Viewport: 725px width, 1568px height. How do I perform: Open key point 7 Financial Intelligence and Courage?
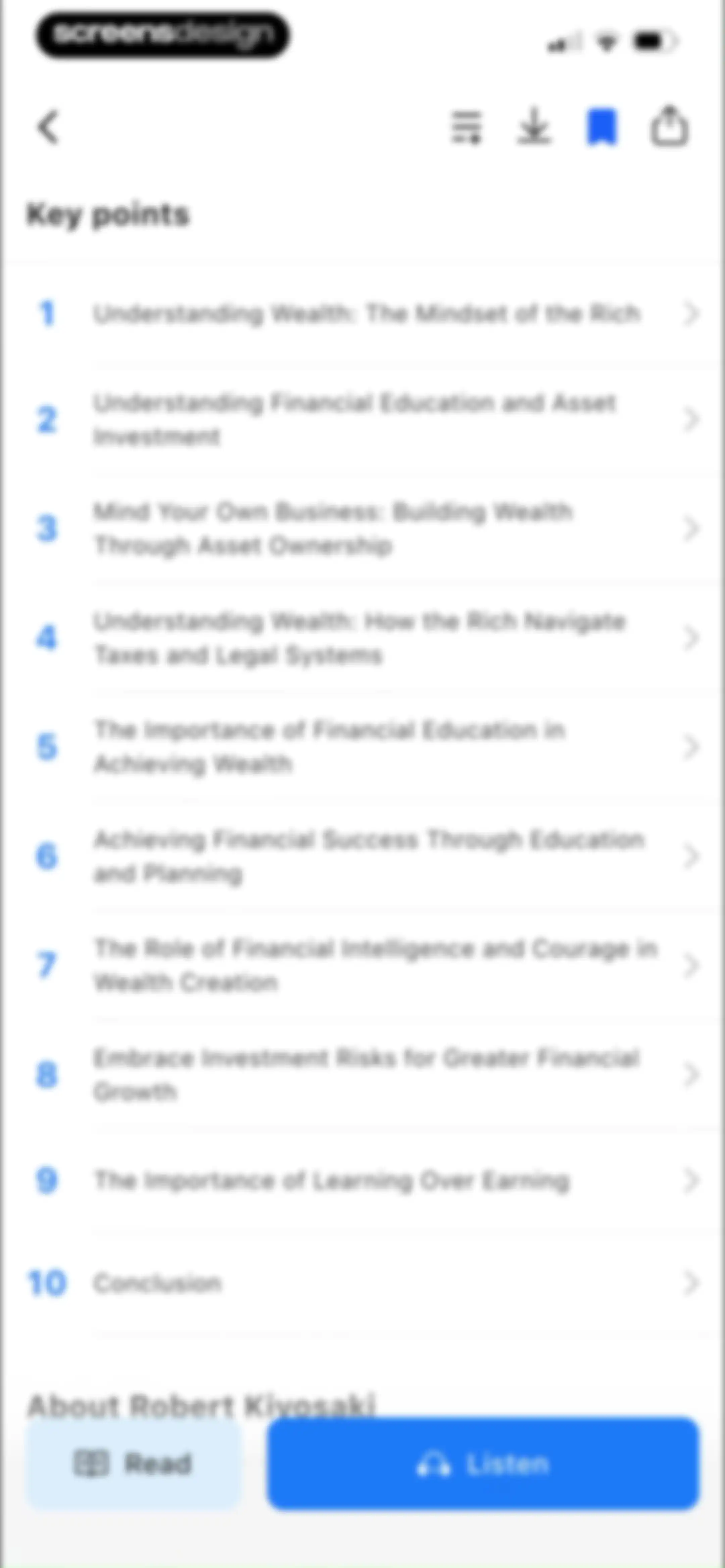pyautogui.click(x=363, y=965)
